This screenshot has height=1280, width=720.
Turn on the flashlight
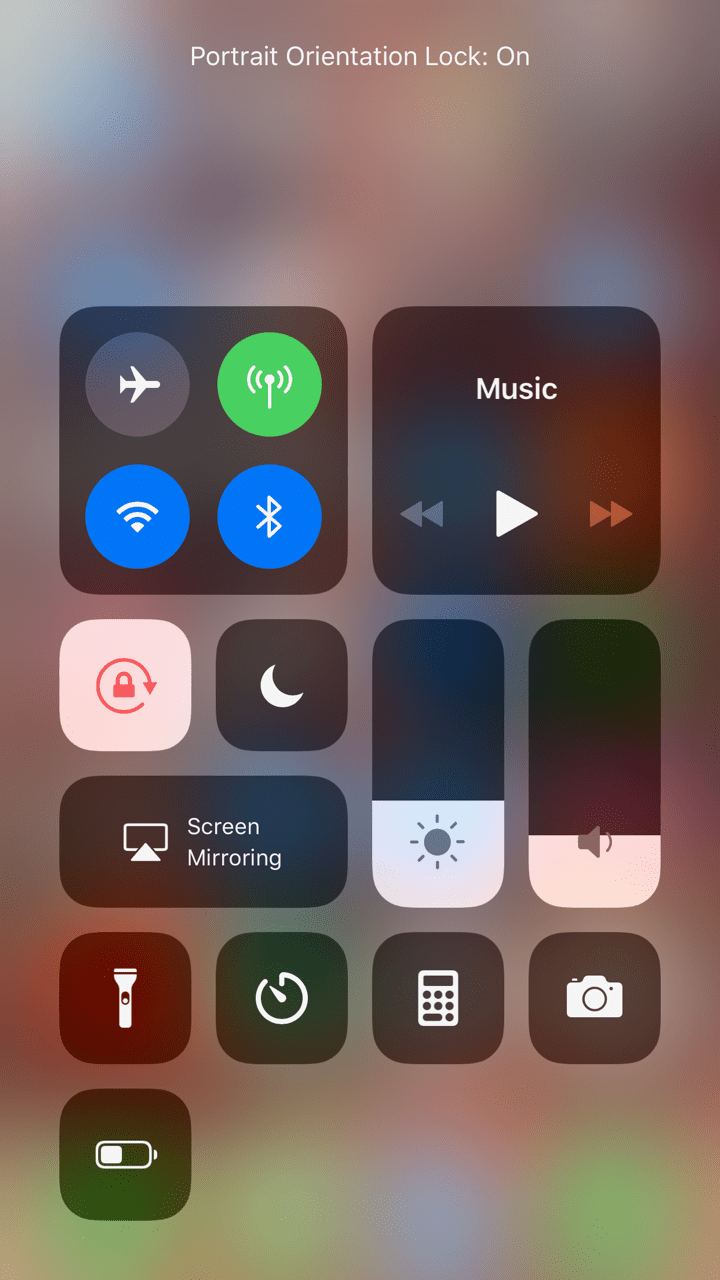click(x=125, y=998)
